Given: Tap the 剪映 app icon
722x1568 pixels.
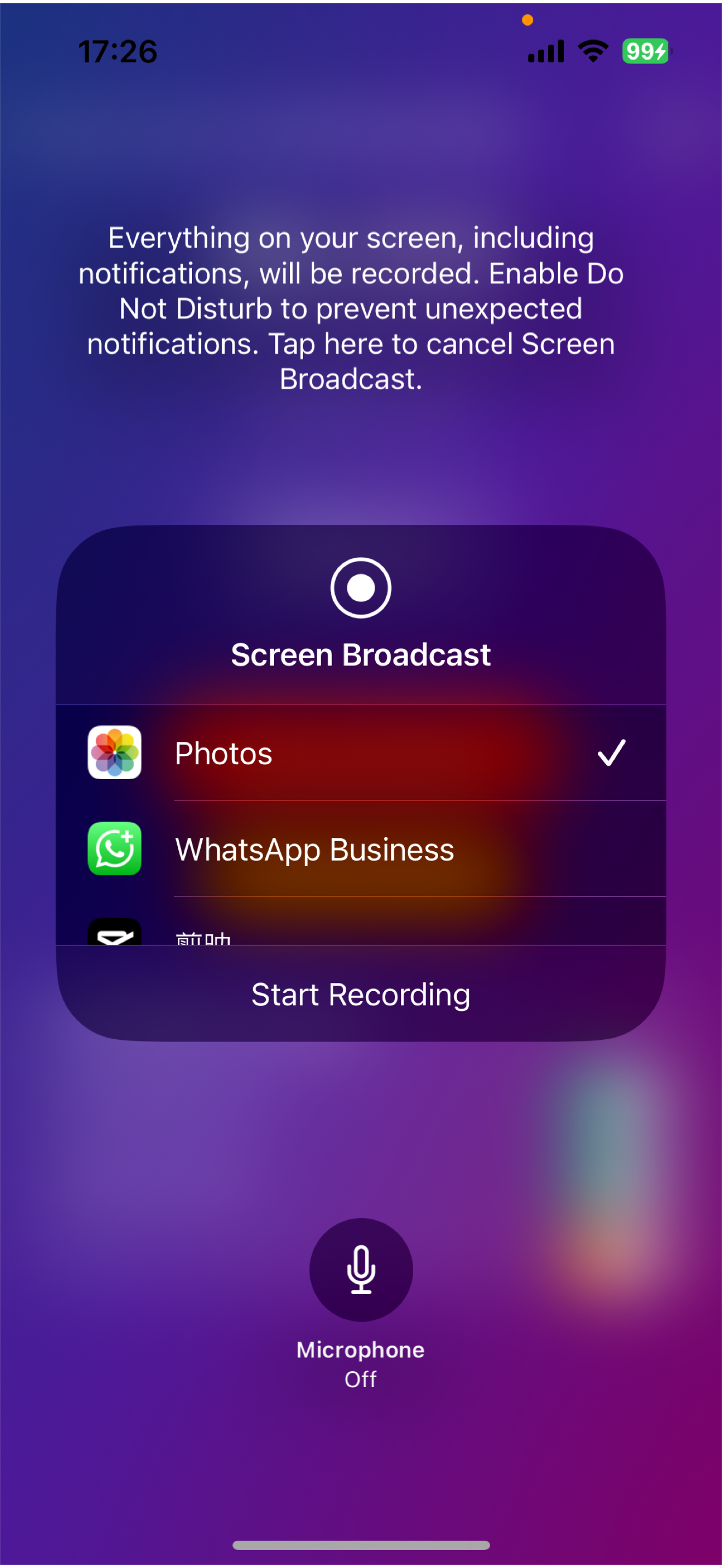Looking at the screenshot, I should [x=114, y=936].
